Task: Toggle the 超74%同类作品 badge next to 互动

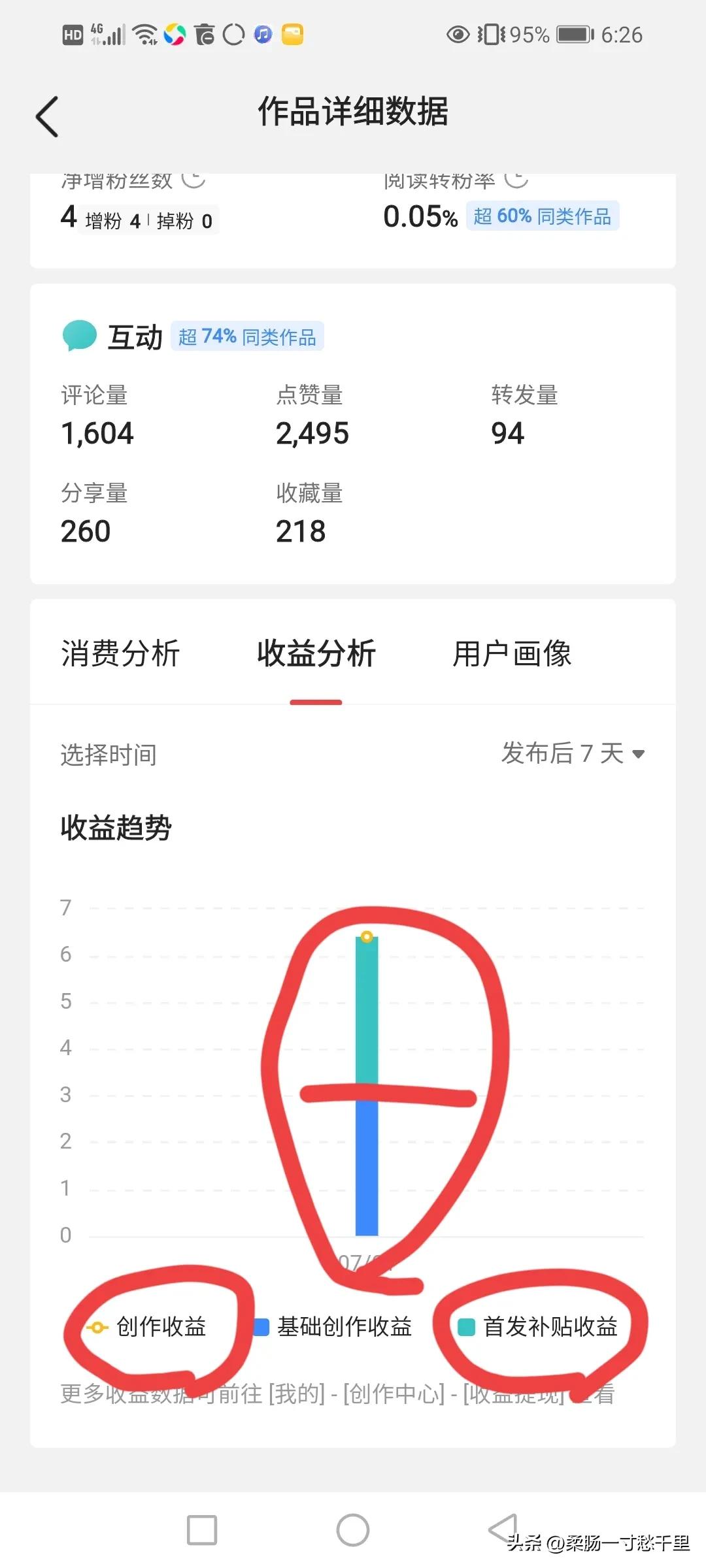Action: [248, 336]
